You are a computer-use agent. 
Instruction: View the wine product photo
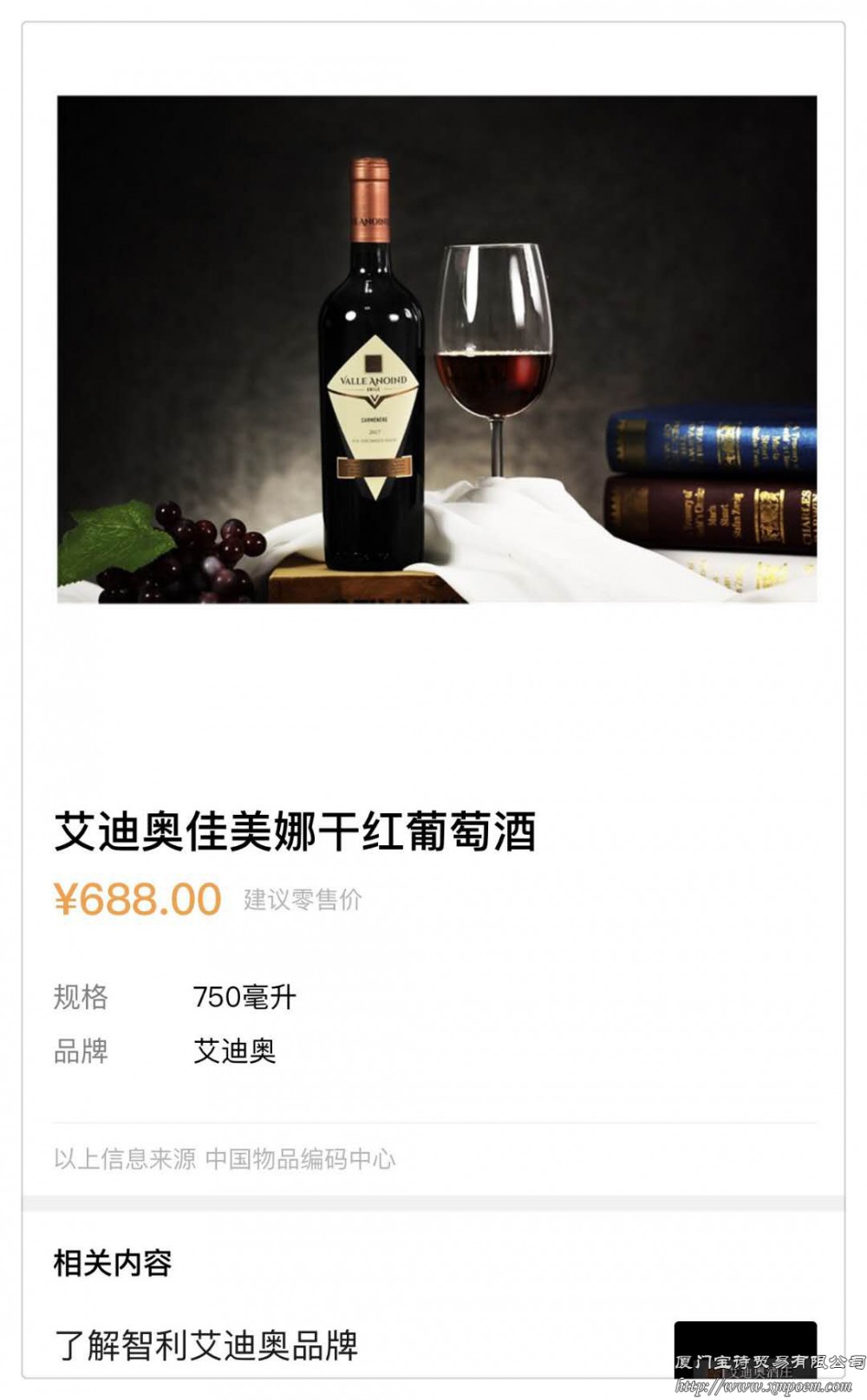coord(436,348)
